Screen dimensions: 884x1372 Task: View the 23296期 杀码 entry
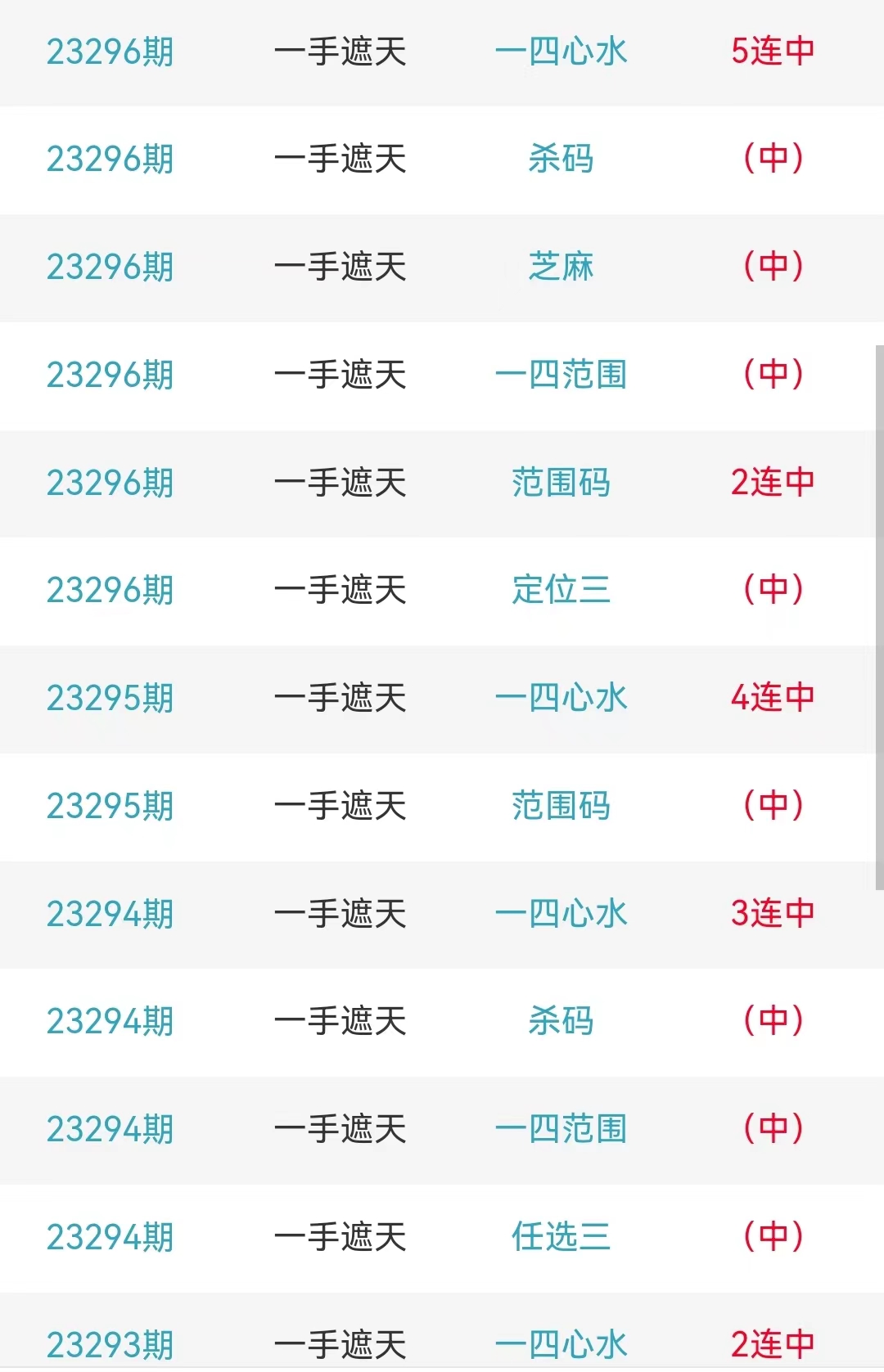tap(561, 160)
